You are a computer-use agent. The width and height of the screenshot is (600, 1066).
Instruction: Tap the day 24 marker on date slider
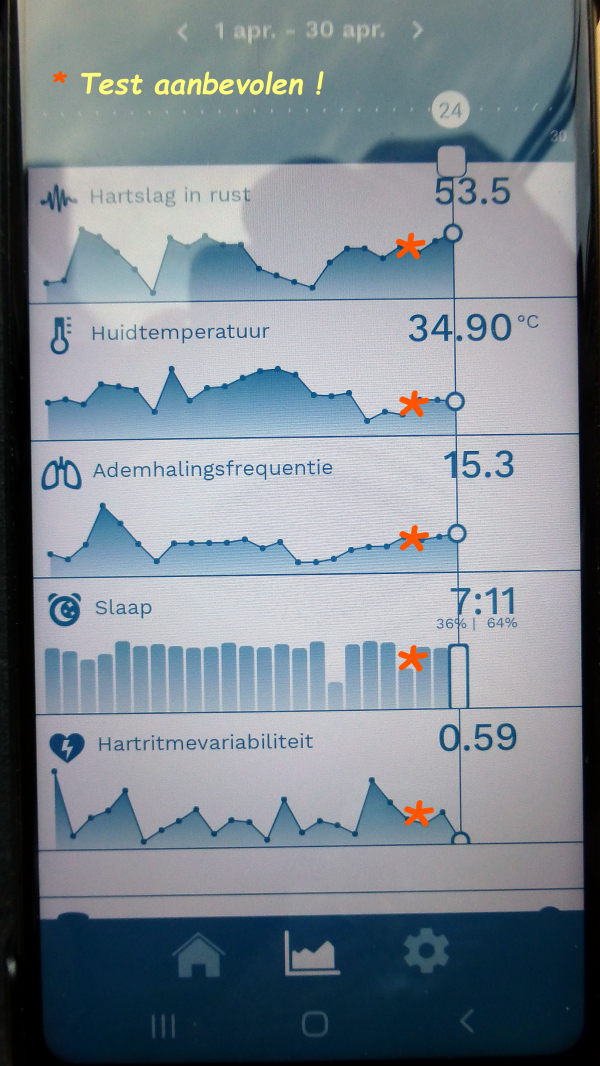(x=450, y=109)
